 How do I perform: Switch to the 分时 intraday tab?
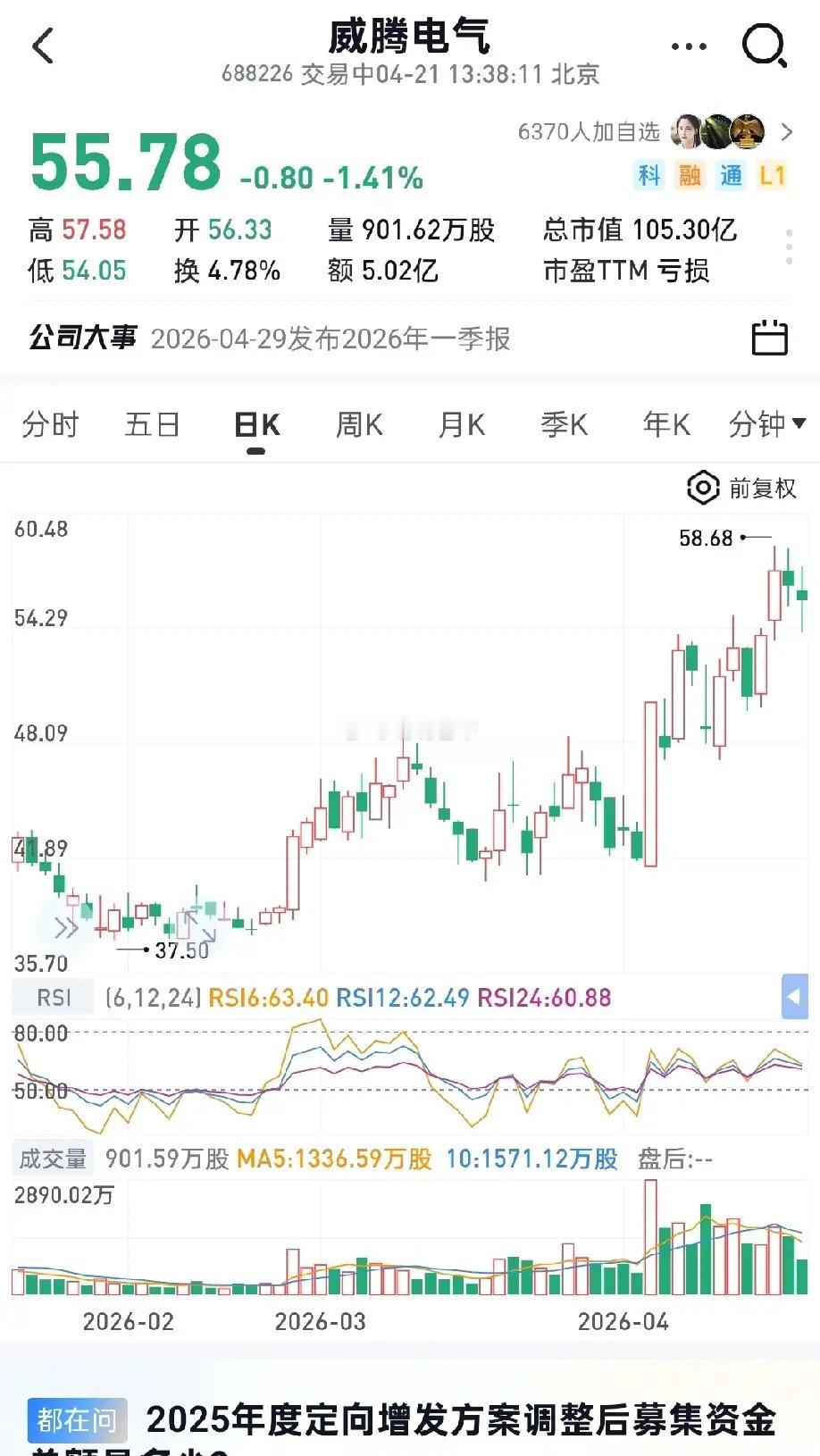[x=52, y=424]
